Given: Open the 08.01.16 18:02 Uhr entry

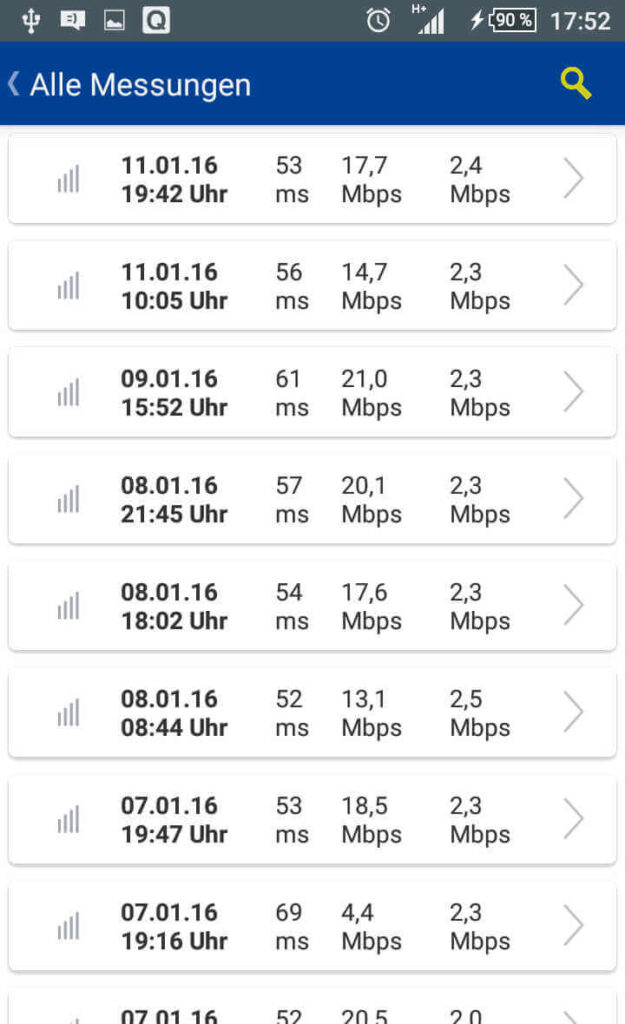Looking at the screenshot, I should point(312,607).
